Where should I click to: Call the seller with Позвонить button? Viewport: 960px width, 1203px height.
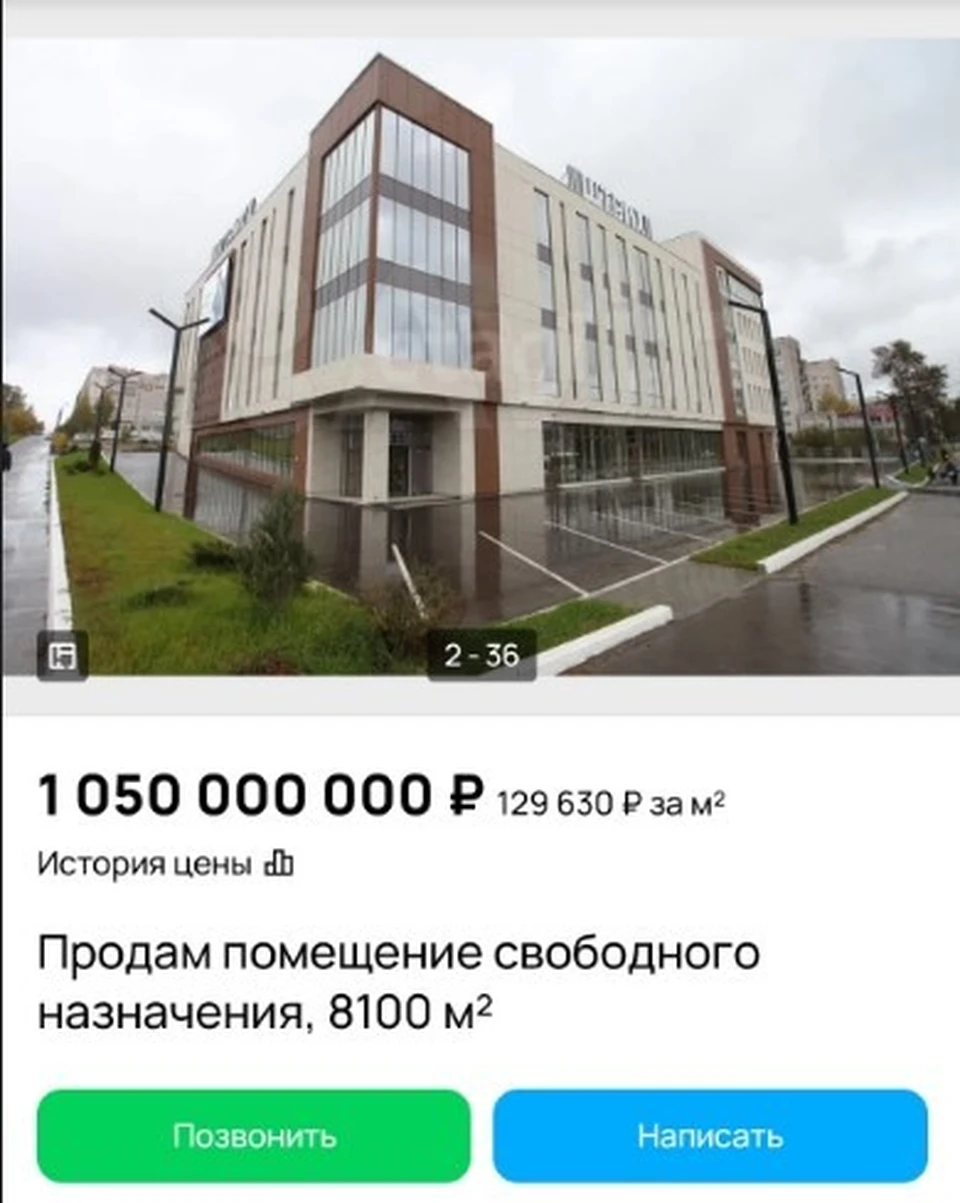(254, 1136)
